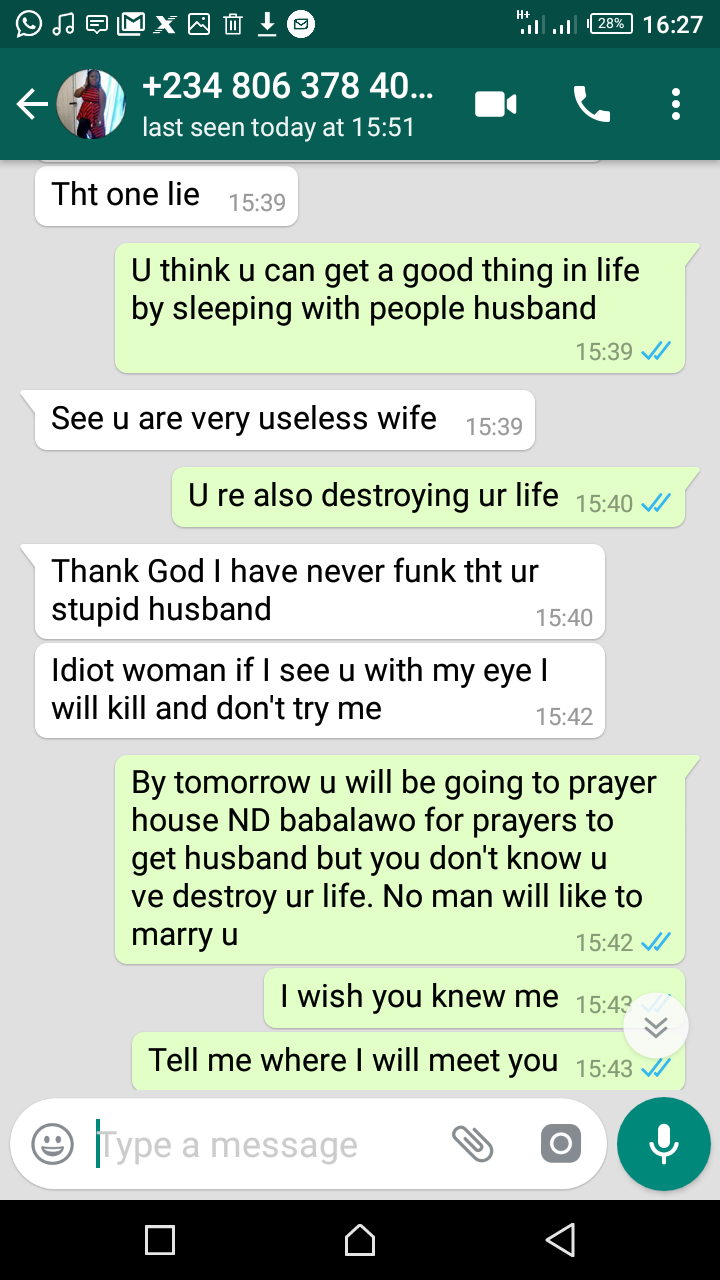Open the emoji picker
This screenshot has width=720, height=1280.
(52, 1144)
